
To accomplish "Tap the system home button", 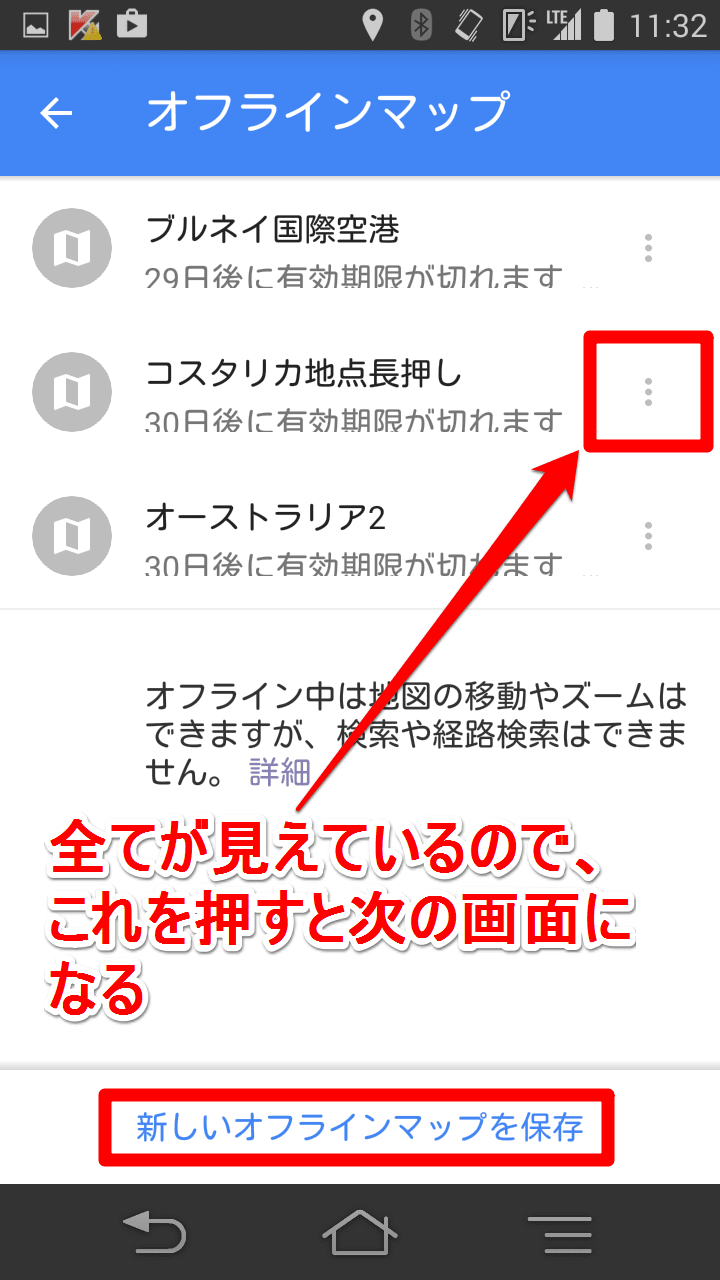I will pyautogui.click(x=359, y=1232).
